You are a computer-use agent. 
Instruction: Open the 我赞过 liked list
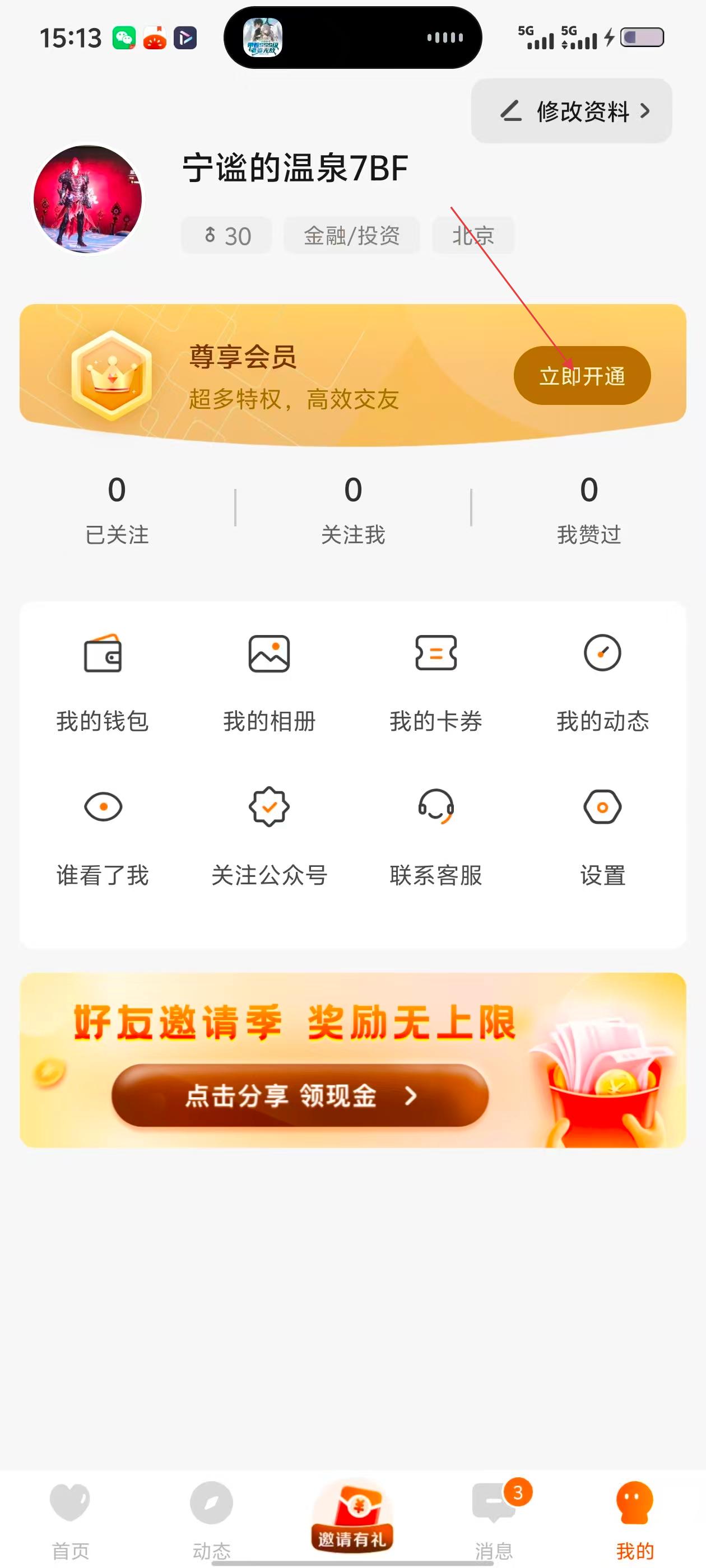(x=588, y=510)
